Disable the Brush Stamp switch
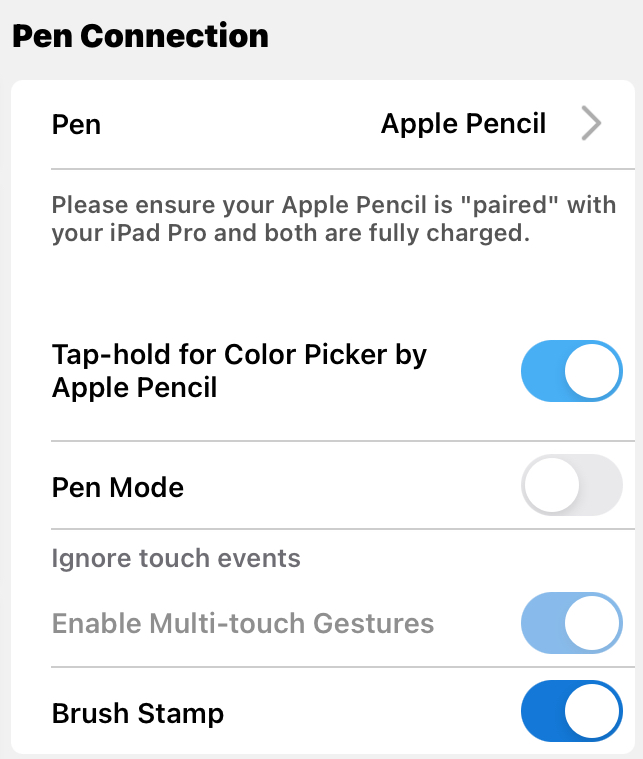The image size is (643, 759). [571, 712]
